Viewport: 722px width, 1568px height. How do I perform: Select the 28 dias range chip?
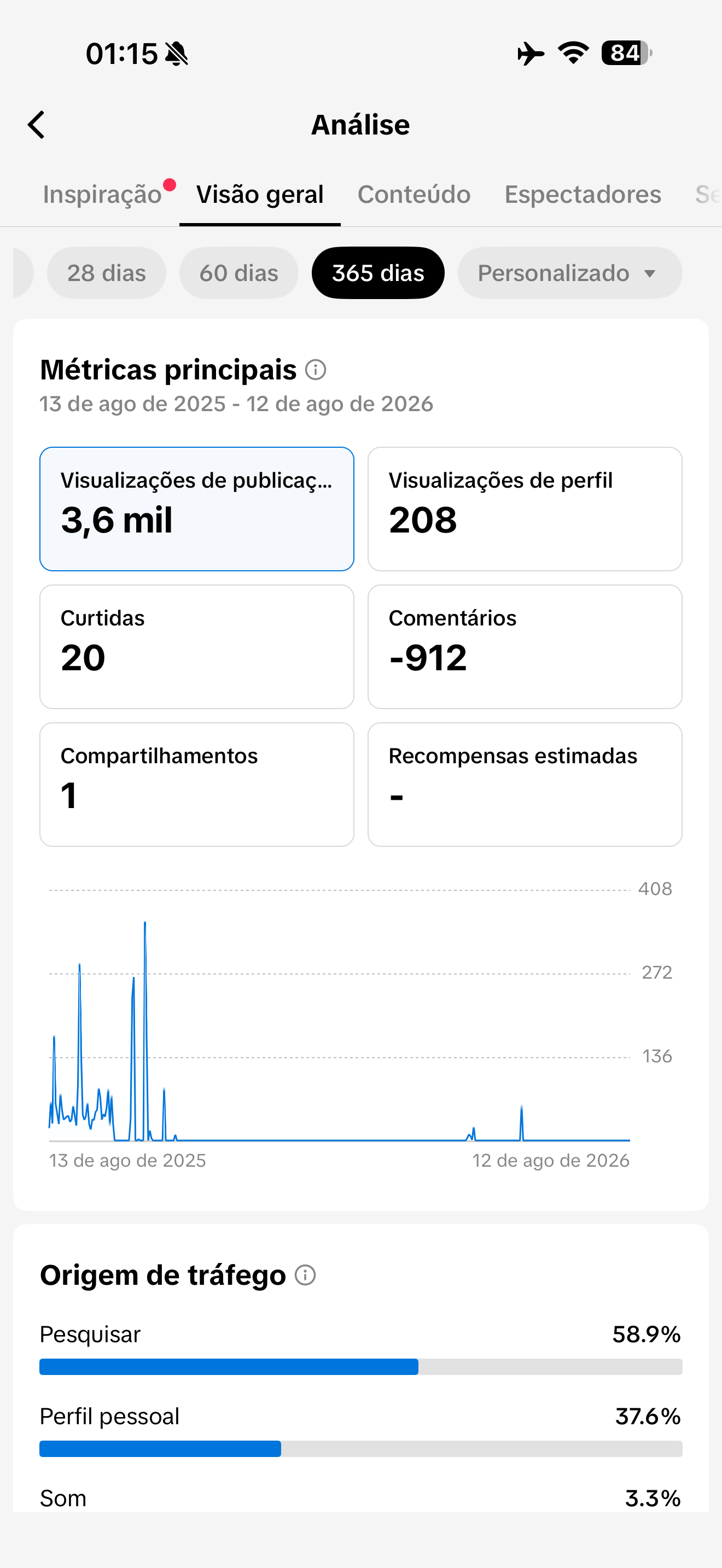pyautogui.click(x=107, y=273)
